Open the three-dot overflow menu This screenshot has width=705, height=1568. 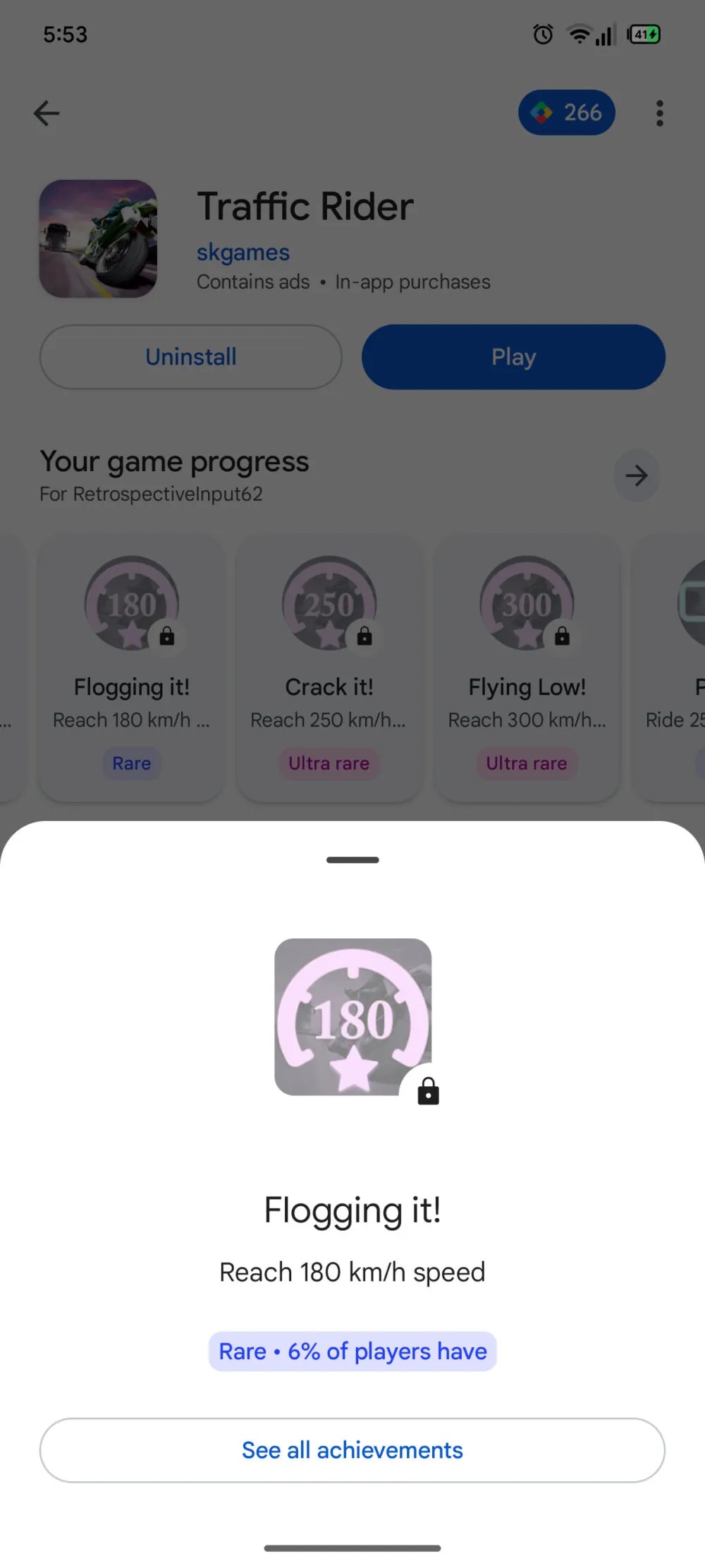pos(660,113)
